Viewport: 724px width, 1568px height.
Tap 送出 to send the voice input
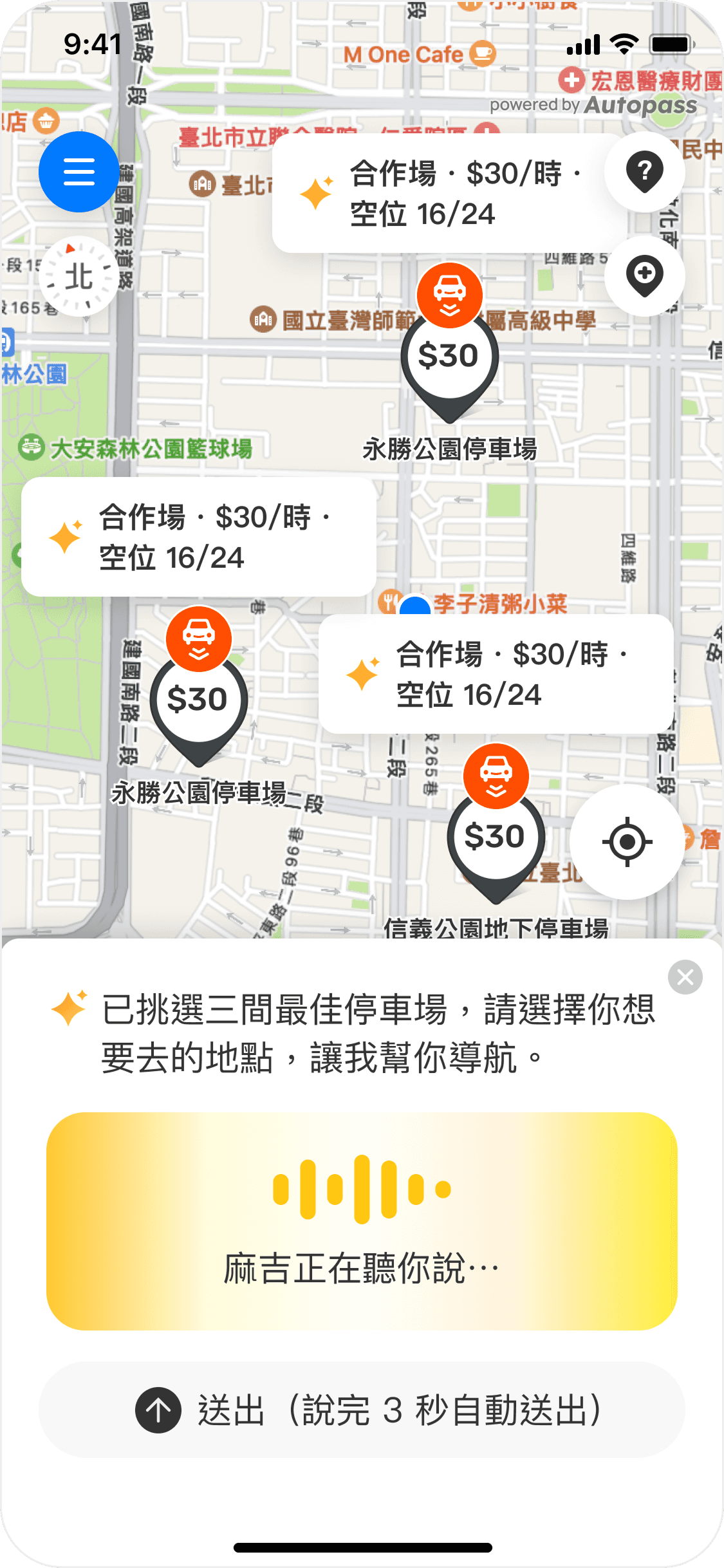point(362,1410)
